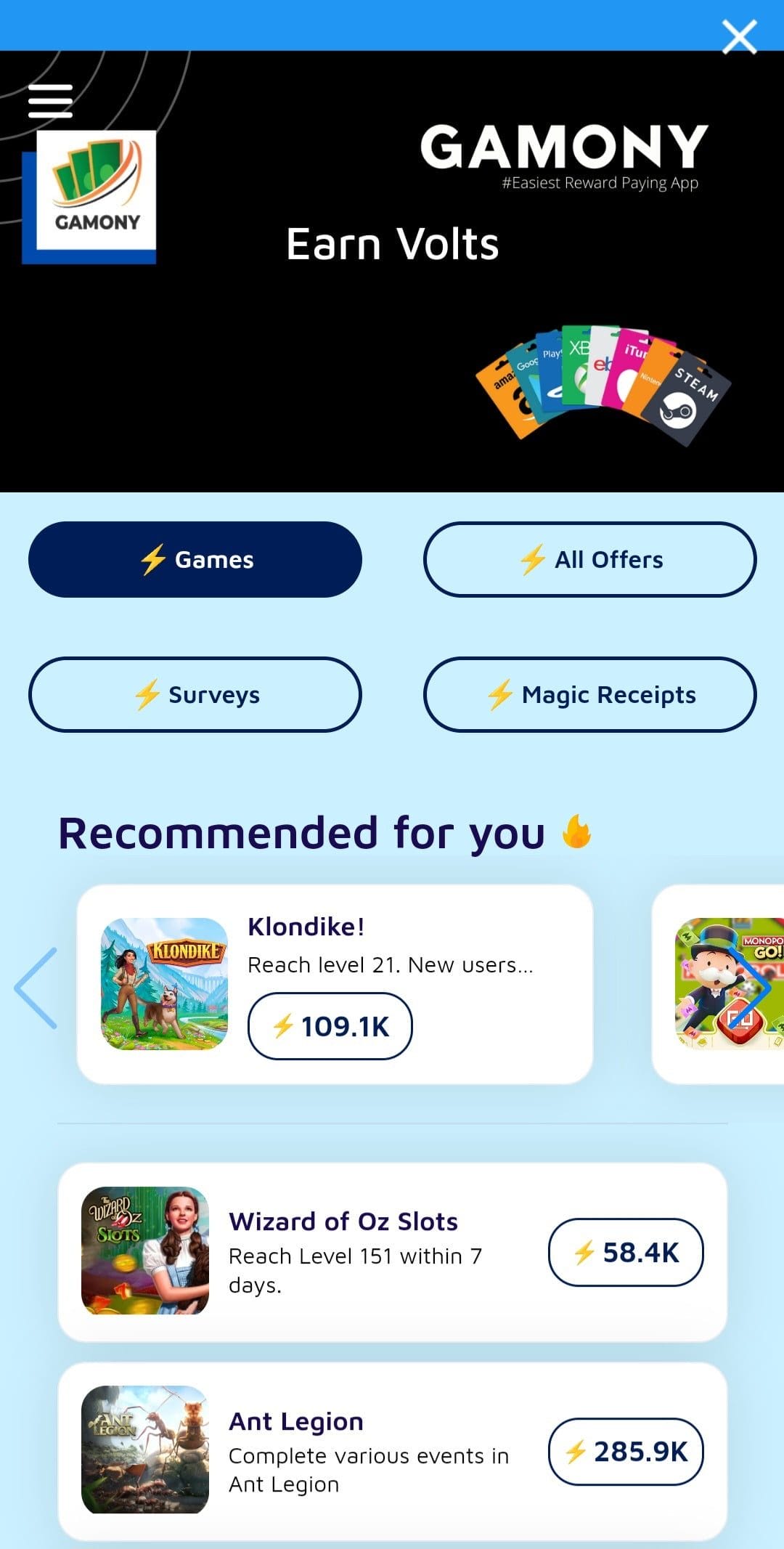The width and height of the screenshot is (784, 1549).
Task: Open the Klondike! recommended offer
Action: pos(335,984)
